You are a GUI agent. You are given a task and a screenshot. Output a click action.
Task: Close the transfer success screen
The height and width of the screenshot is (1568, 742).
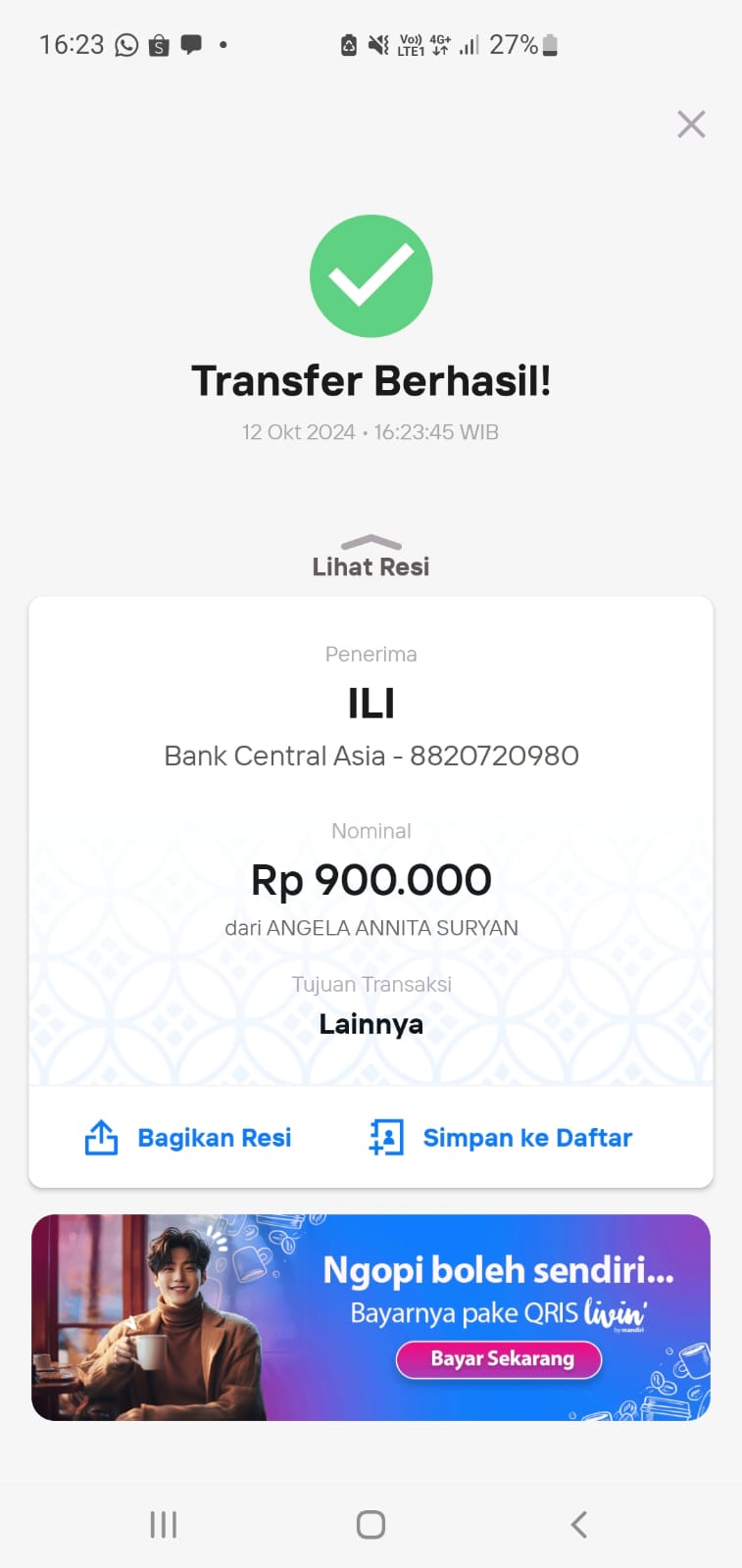point(691,124)
